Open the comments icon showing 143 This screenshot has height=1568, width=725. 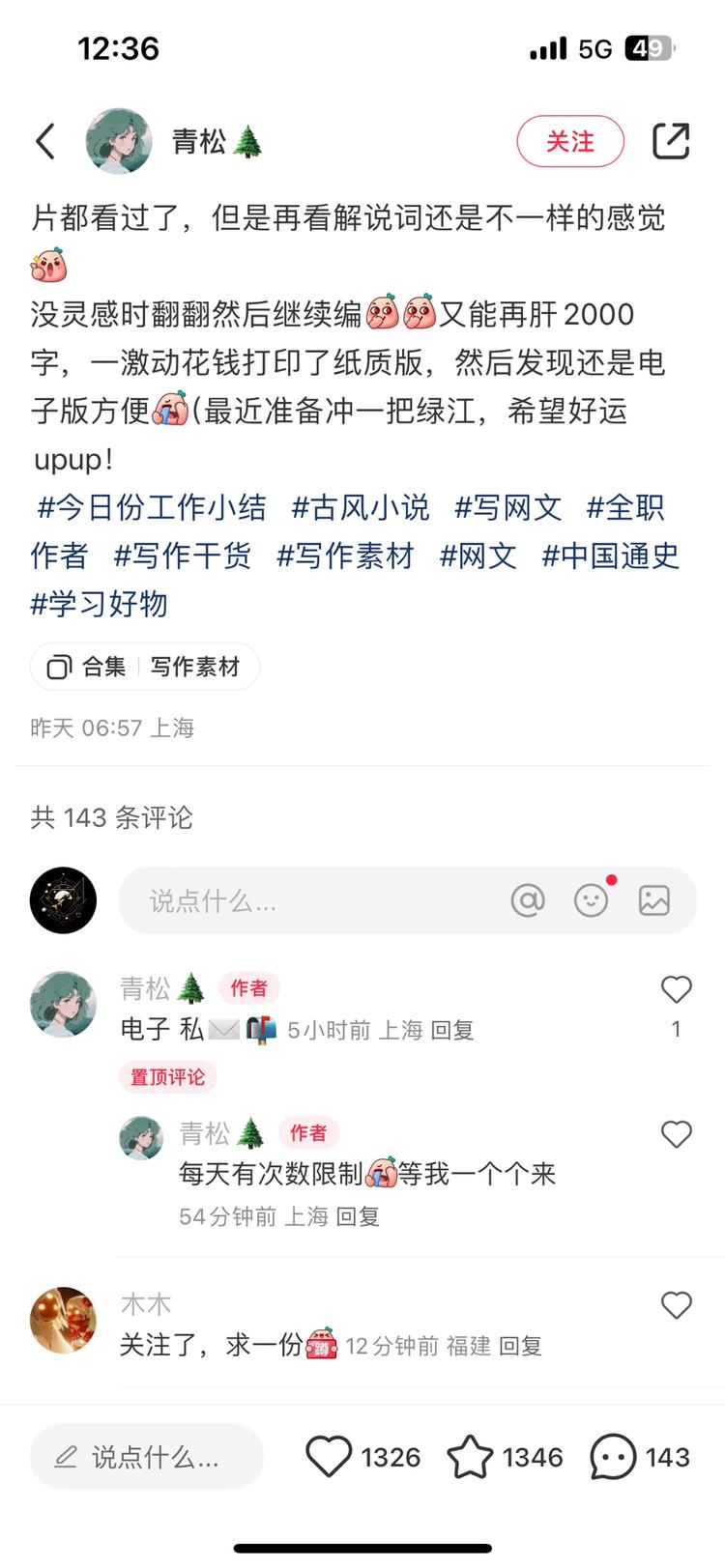pos(611,1456)
